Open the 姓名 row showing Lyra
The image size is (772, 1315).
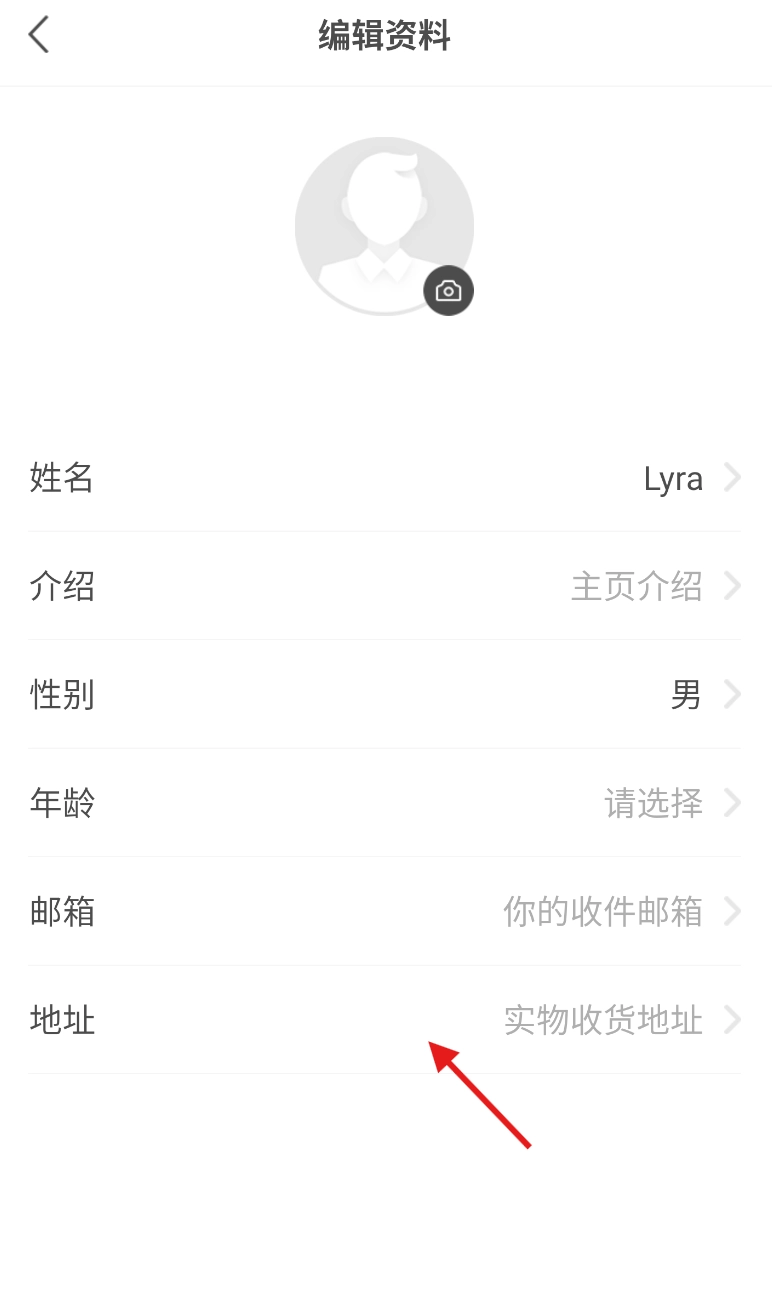pyautogui.click(x=385, y=479)
